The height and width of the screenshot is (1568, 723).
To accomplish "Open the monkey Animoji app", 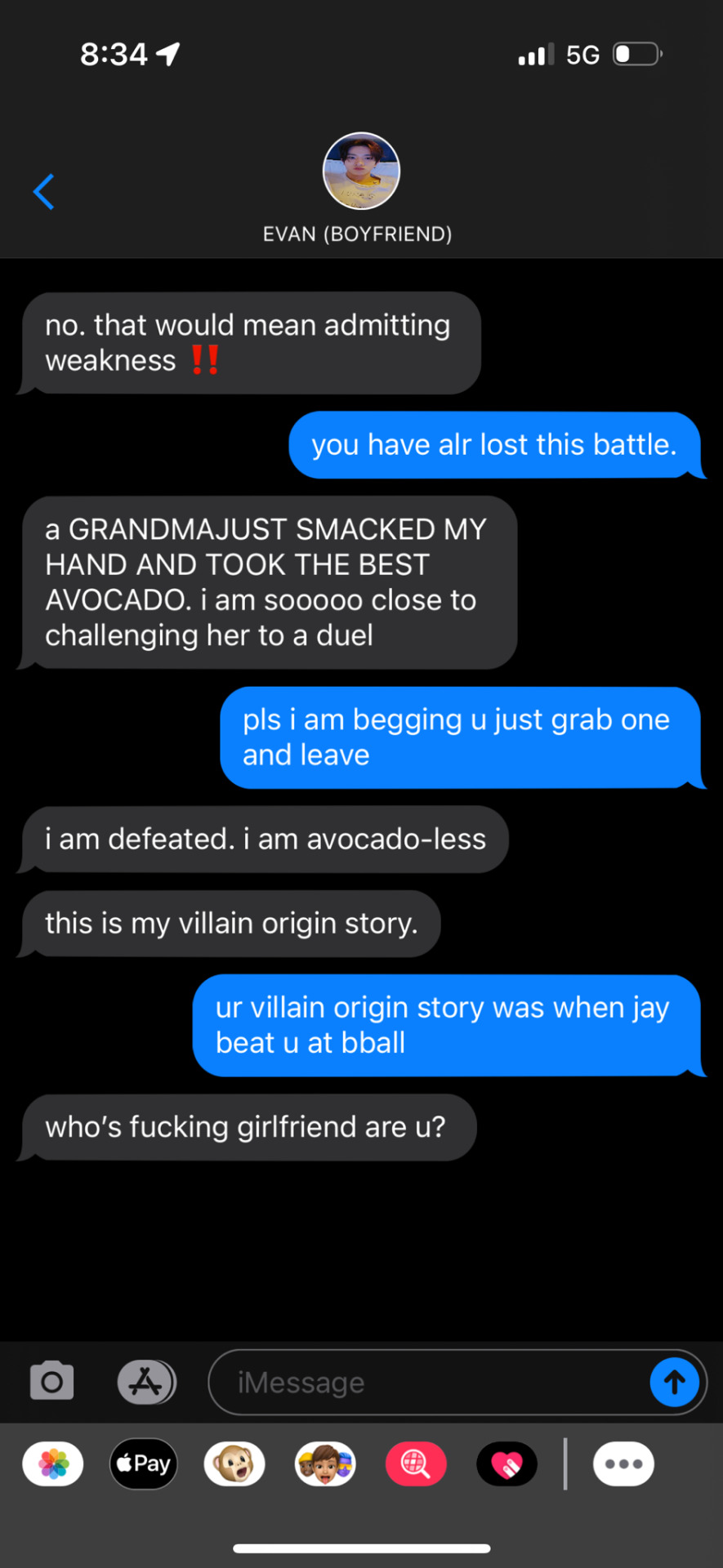I will (234, 1464).
